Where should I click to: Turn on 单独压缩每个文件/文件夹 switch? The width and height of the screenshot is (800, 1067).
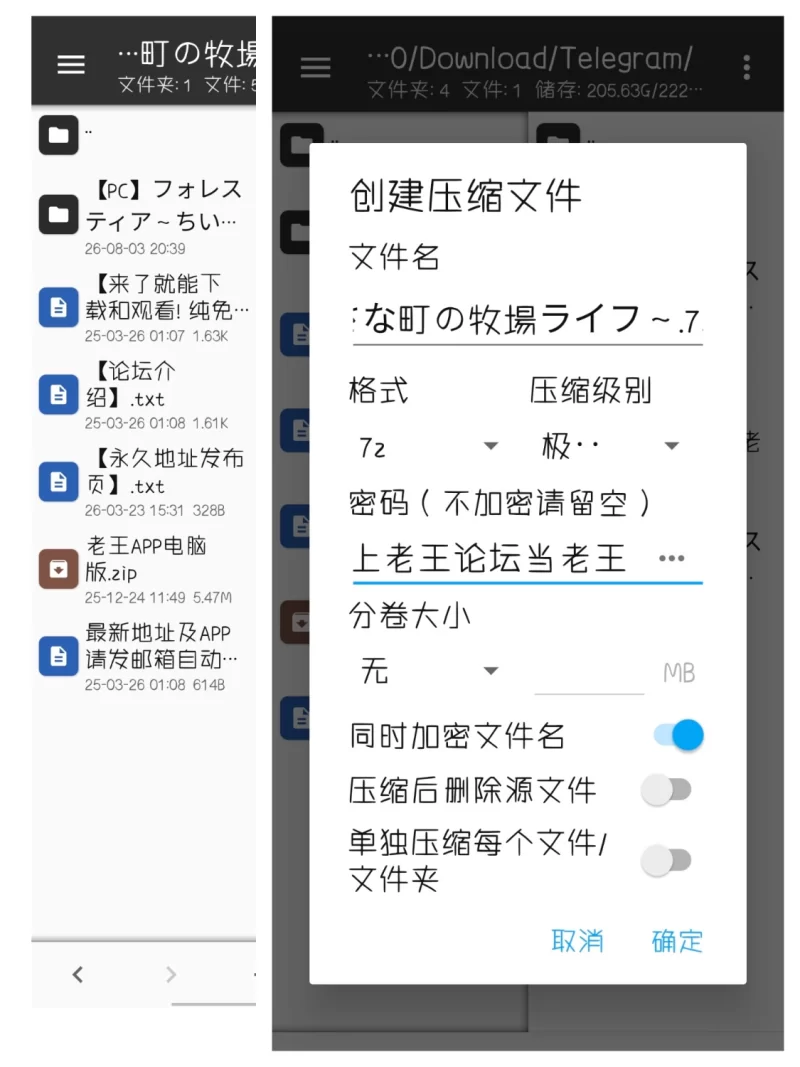pyautogui.click(x=667, y=861)
